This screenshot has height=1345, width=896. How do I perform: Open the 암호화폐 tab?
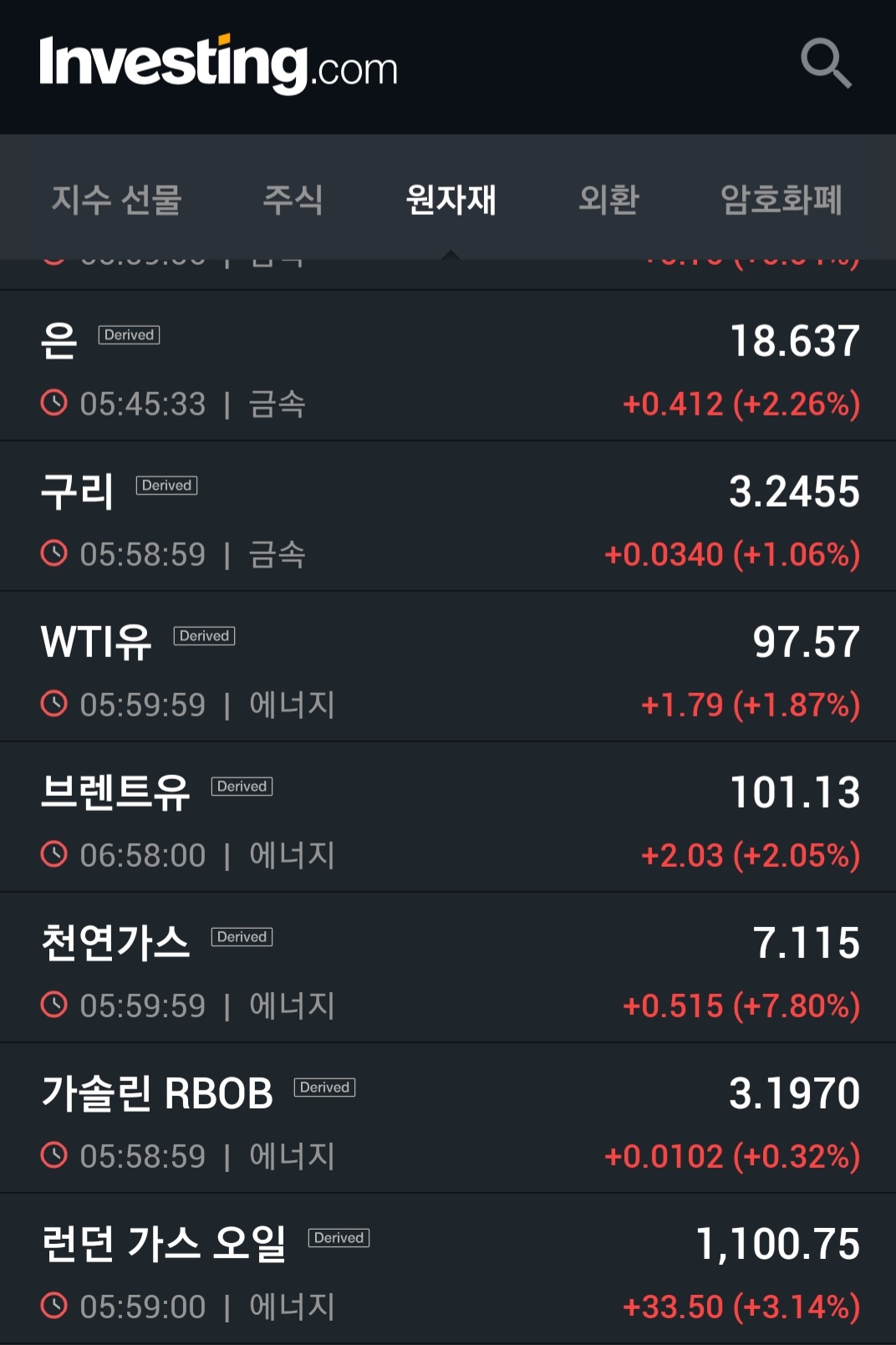point(781,199)
